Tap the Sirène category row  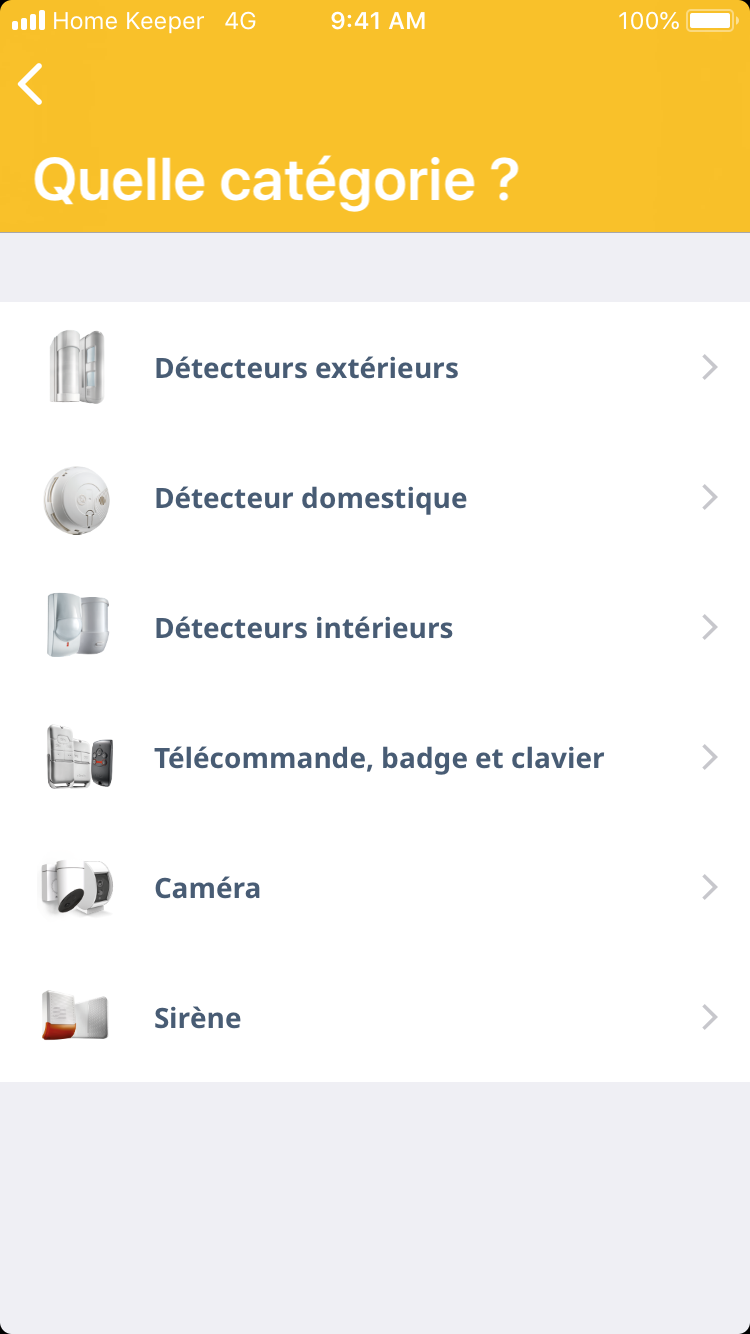pos(375,1018)
